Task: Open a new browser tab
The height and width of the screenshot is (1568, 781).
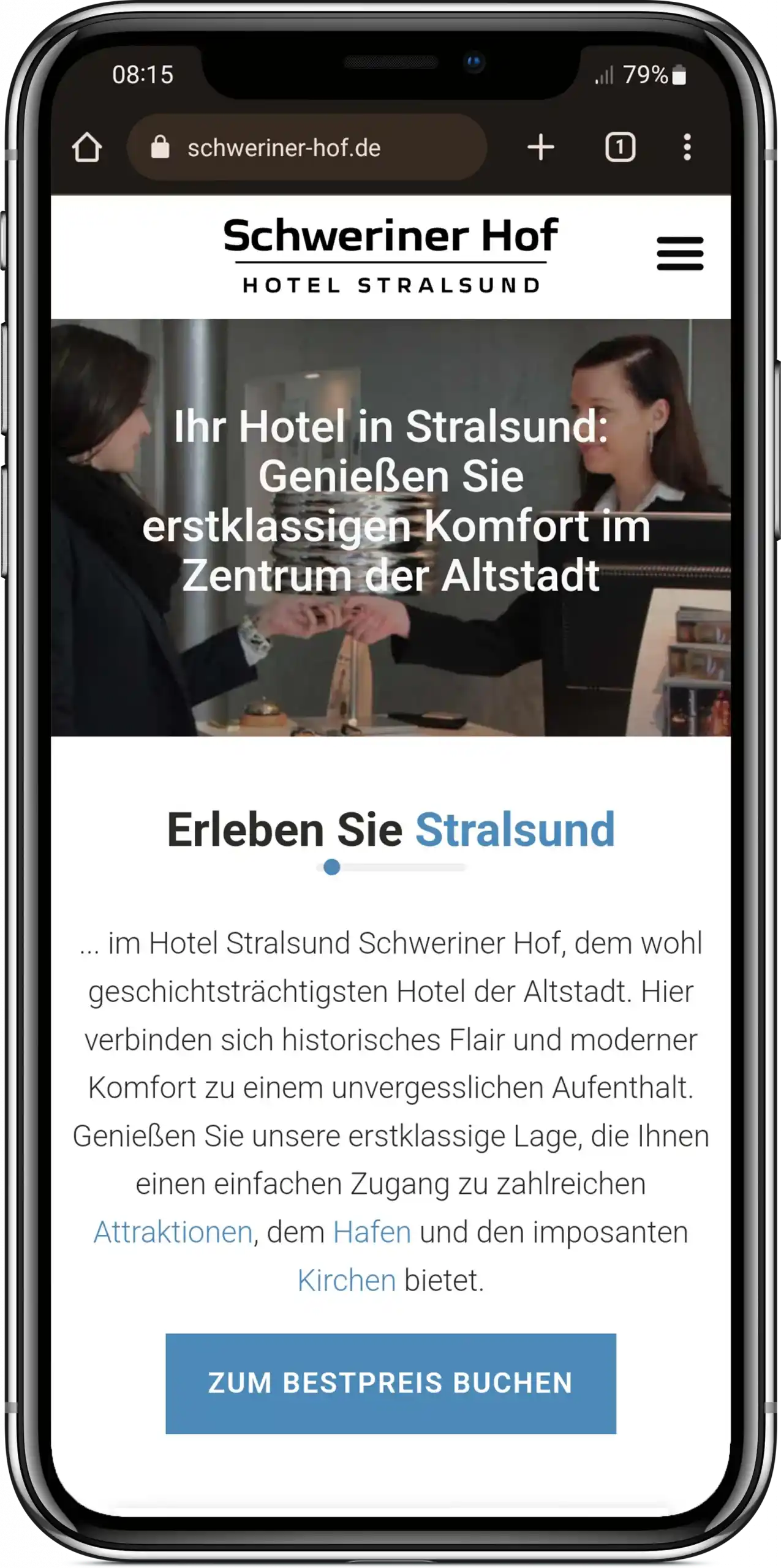Action: [540, 148]
